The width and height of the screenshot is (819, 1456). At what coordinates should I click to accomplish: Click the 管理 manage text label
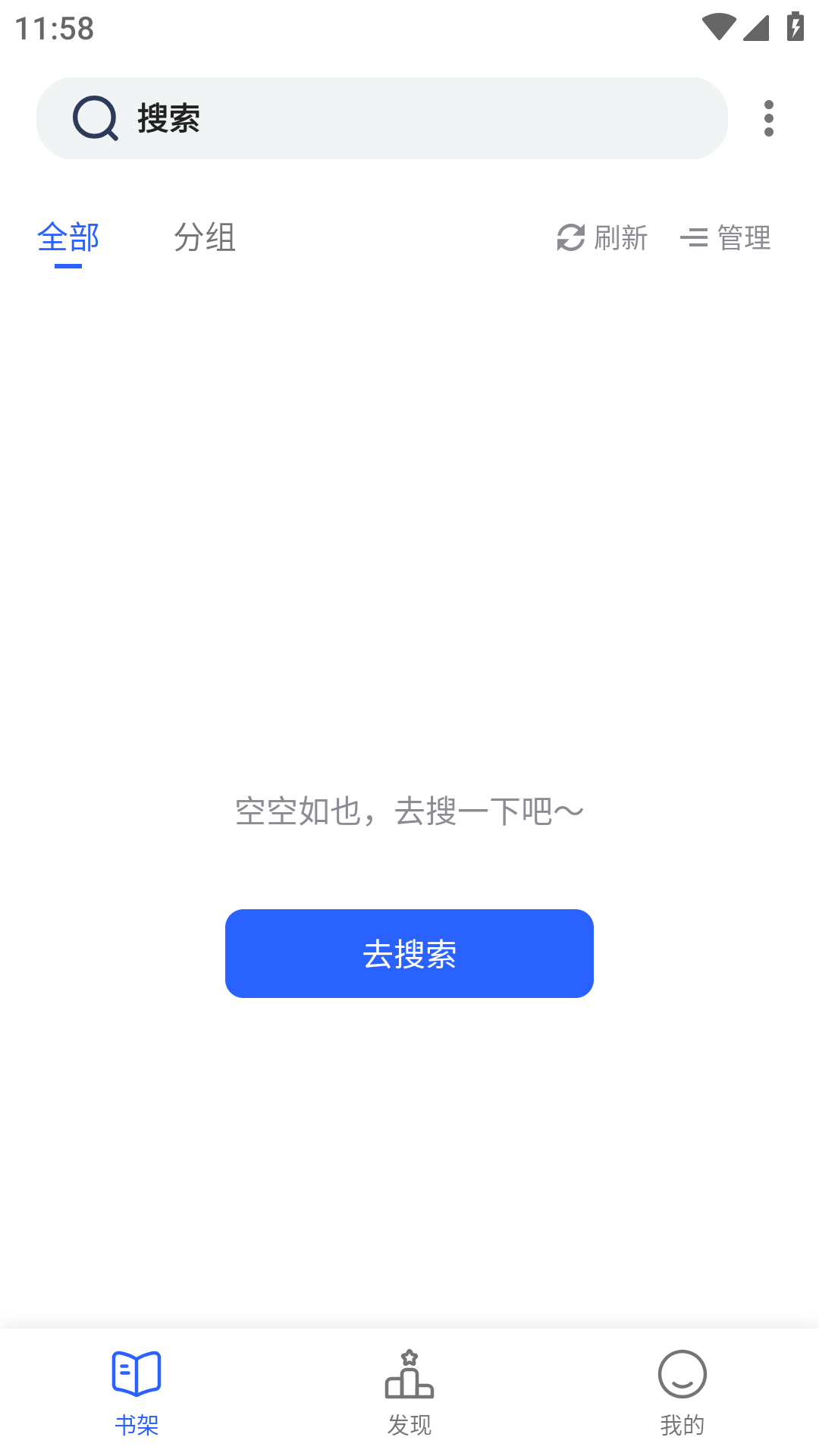pyautogui.click(x=743, y=238)
